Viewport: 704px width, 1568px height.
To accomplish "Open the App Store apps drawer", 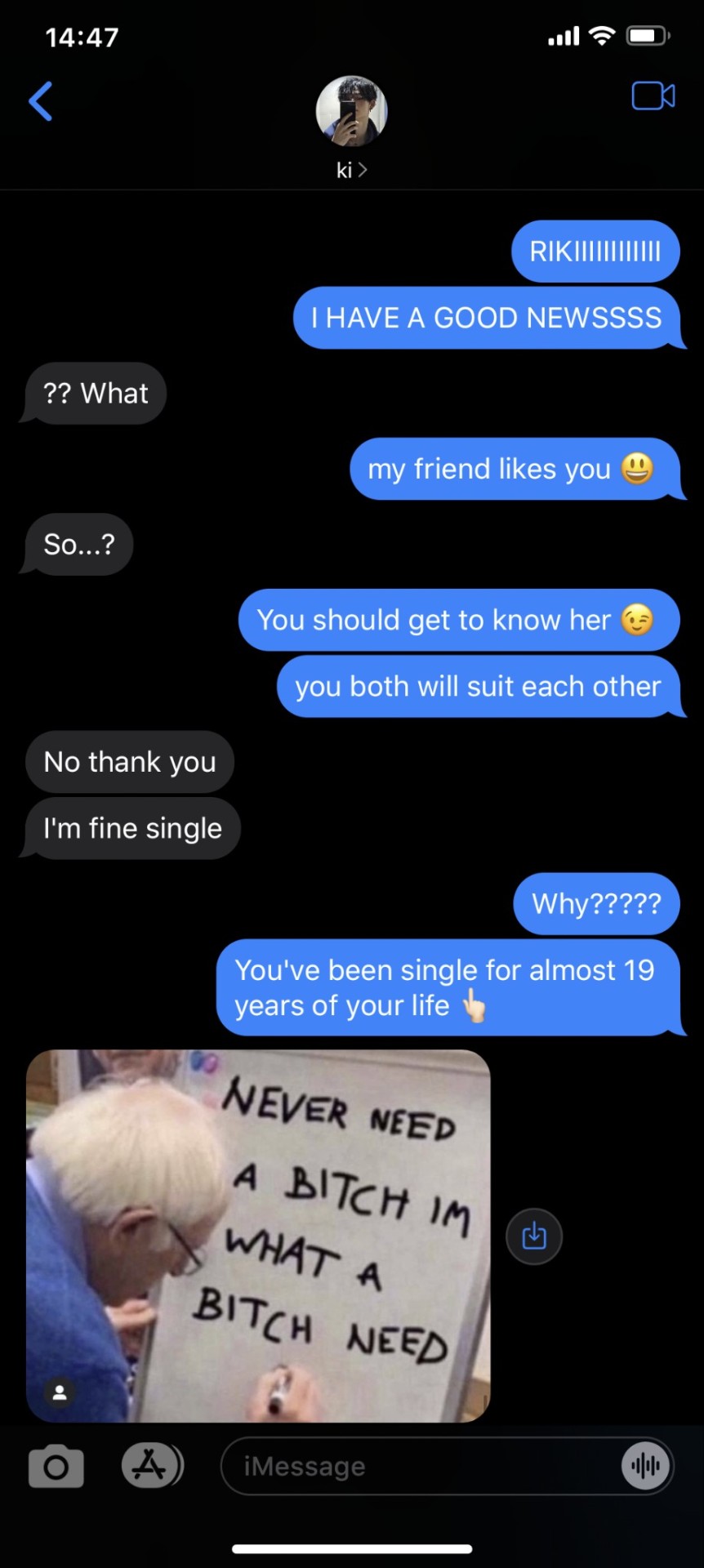I will coord(151,1465).
